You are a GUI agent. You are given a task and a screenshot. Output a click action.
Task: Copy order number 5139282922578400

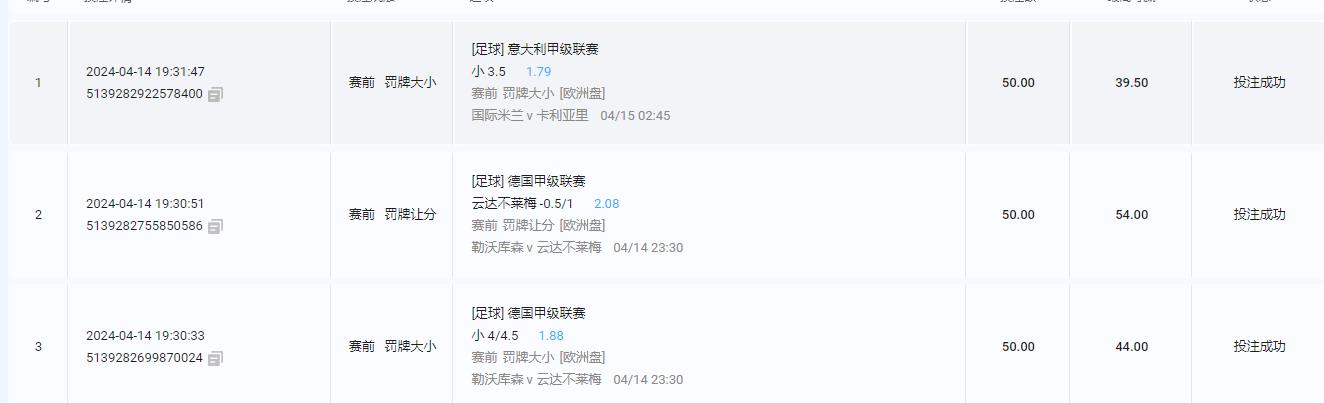point(216,94)
